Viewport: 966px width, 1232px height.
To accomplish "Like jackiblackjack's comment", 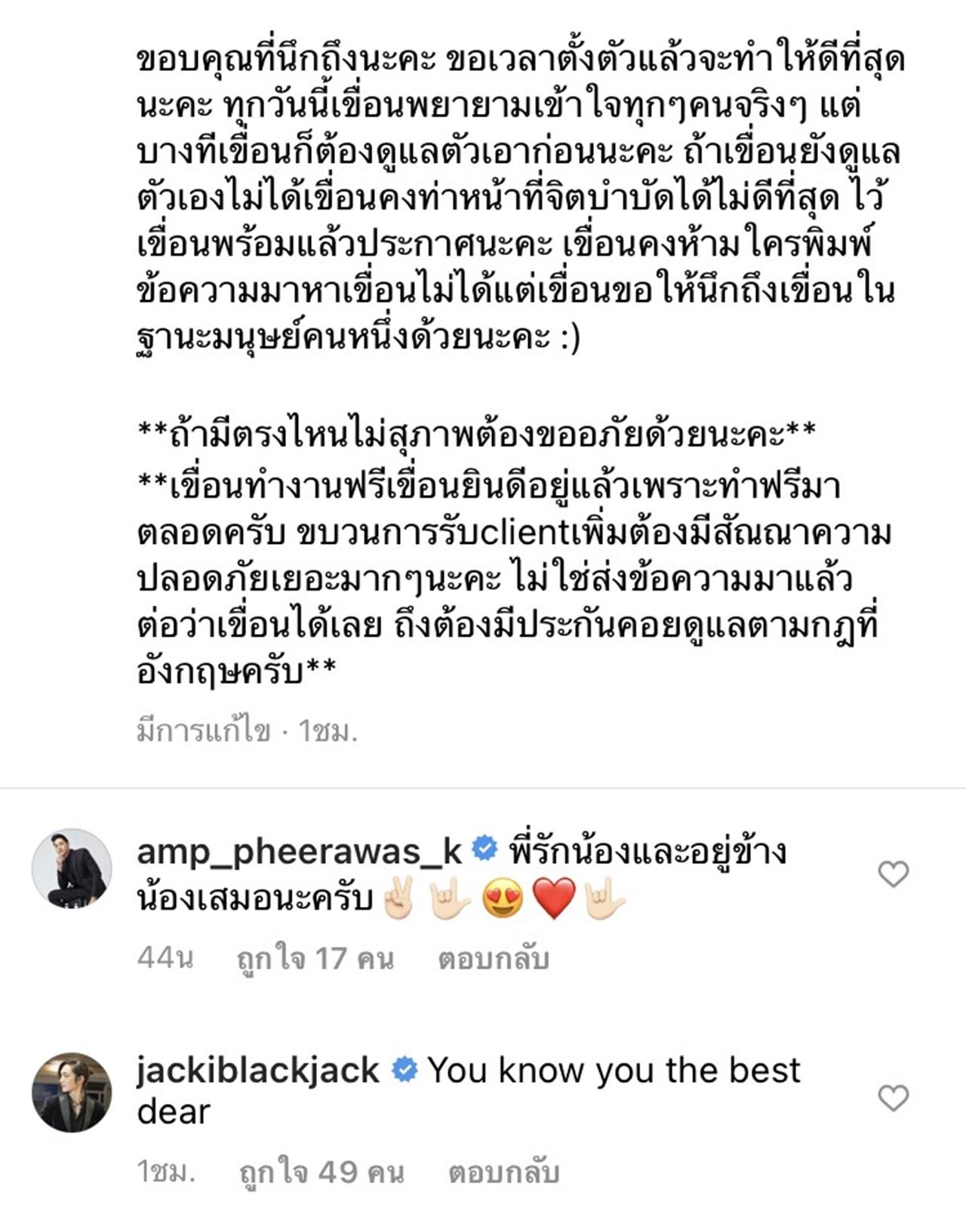I will point(893,1098).
